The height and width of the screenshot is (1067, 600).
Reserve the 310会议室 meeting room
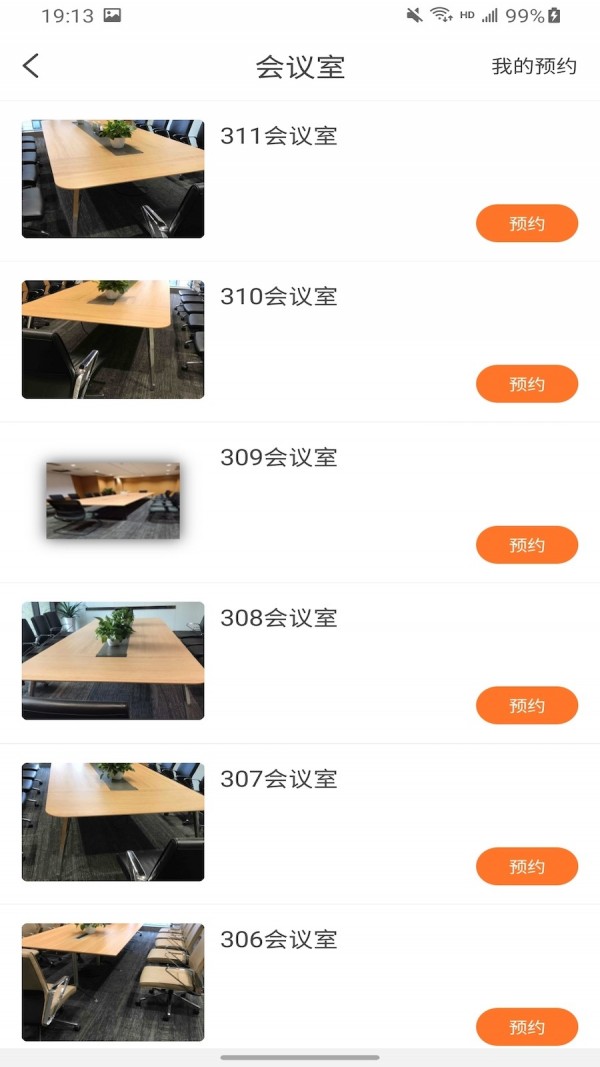(527, 384)
